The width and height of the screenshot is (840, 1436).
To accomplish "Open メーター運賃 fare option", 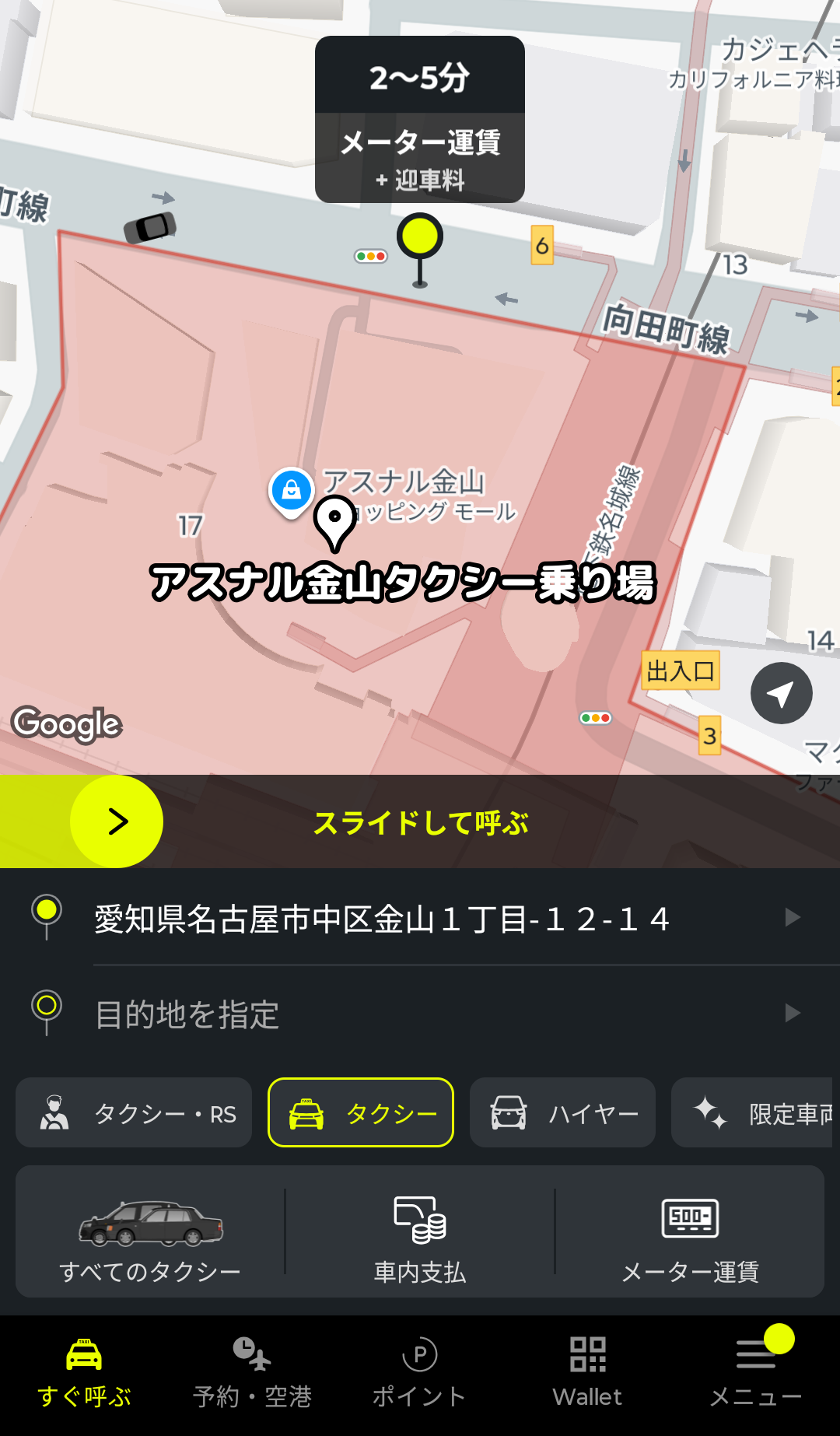I will 690,1232.
